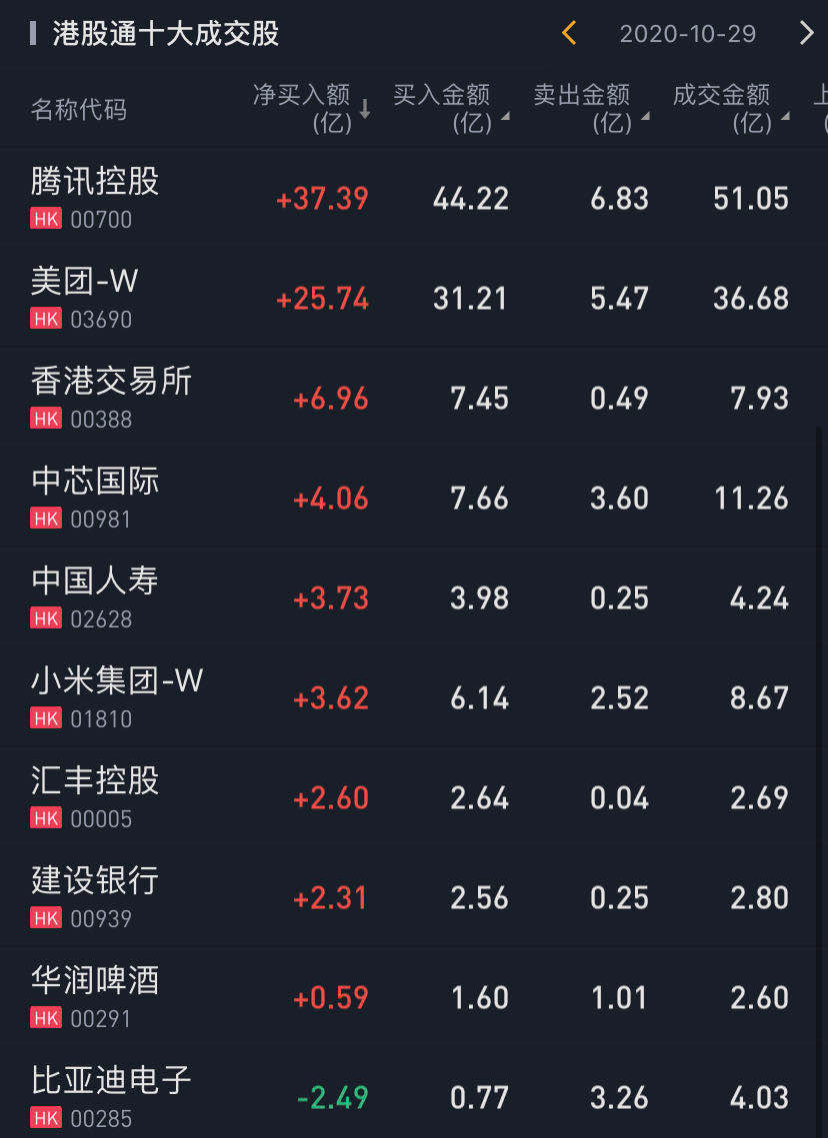View 香港交易所 stock page
The height and width of the screenshot is (1138, 828).
pyautogui.click(x=111, y=397)
